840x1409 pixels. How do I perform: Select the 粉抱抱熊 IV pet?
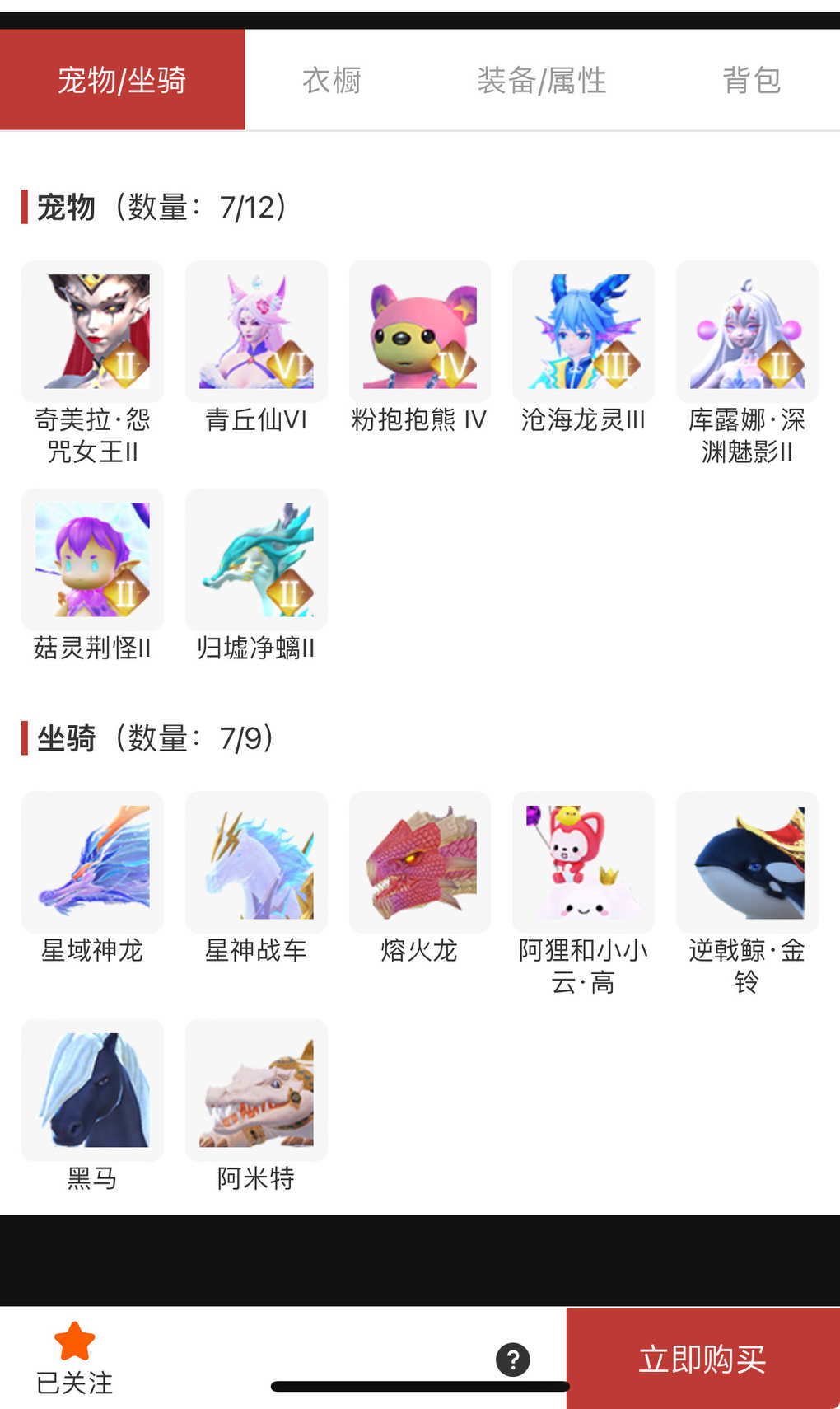(x=420, y=331)
